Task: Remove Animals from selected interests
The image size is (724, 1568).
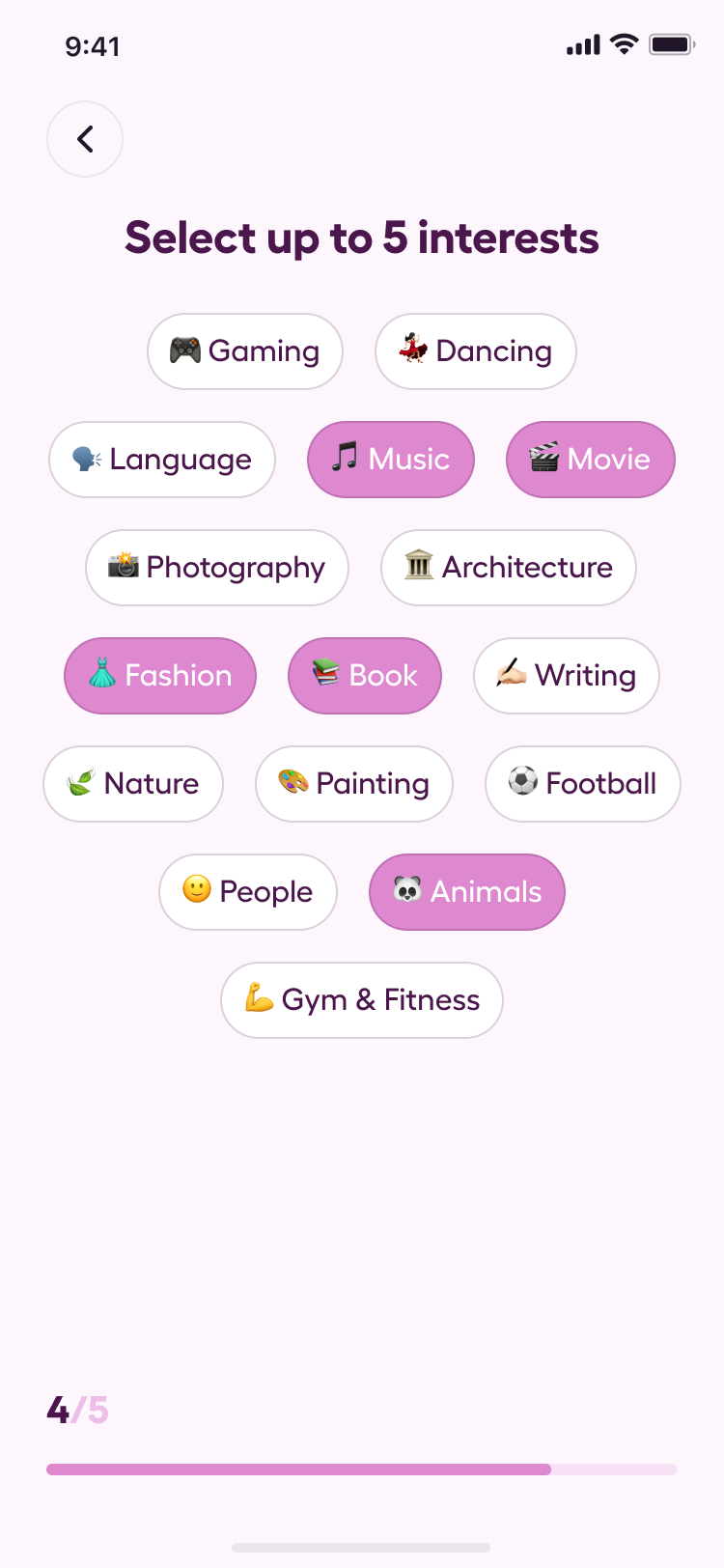Action: click(467, 892)
